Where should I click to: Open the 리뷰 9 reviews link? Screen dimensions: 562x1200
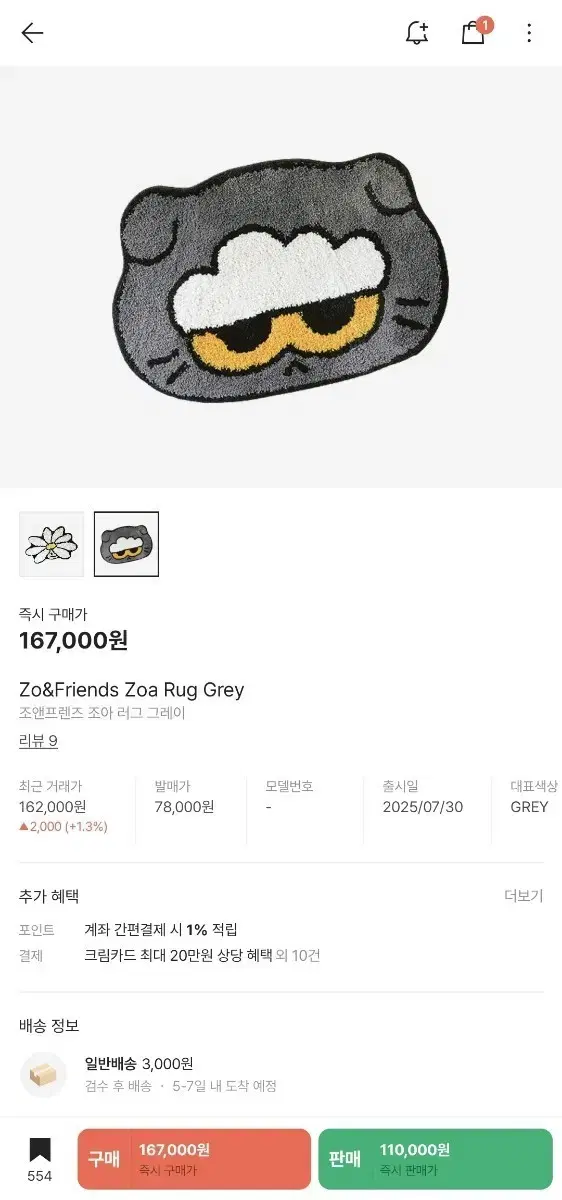point(38,741)
